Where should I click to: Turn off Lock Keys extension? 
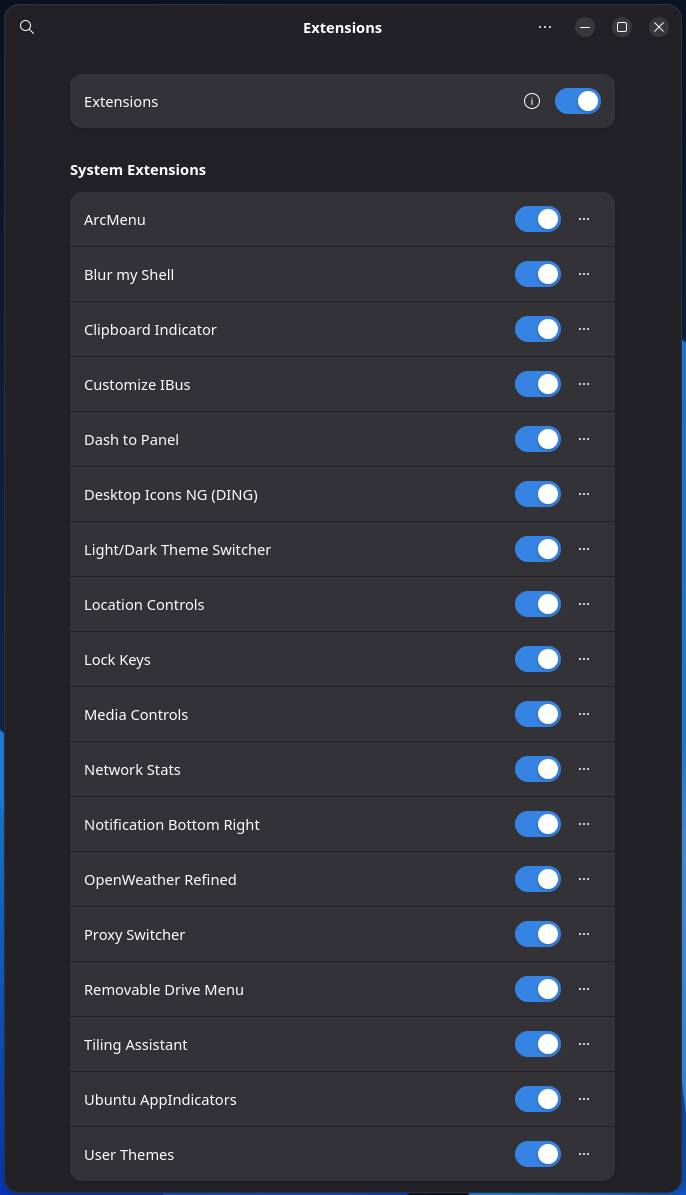pyautogui.click(x=538, y=659)
